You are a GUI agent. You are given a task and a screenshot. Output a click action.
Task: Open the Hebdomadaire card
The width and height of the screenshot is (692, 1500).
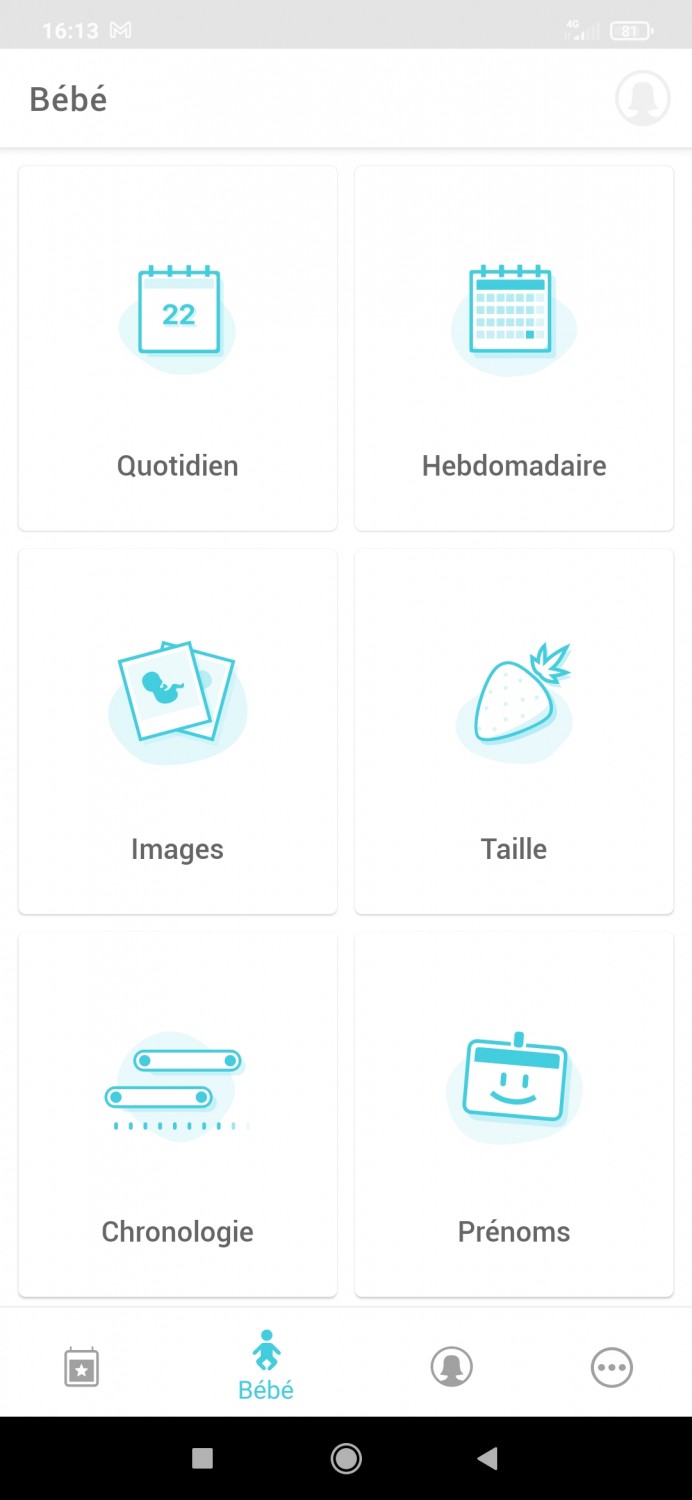click(514, 348)
